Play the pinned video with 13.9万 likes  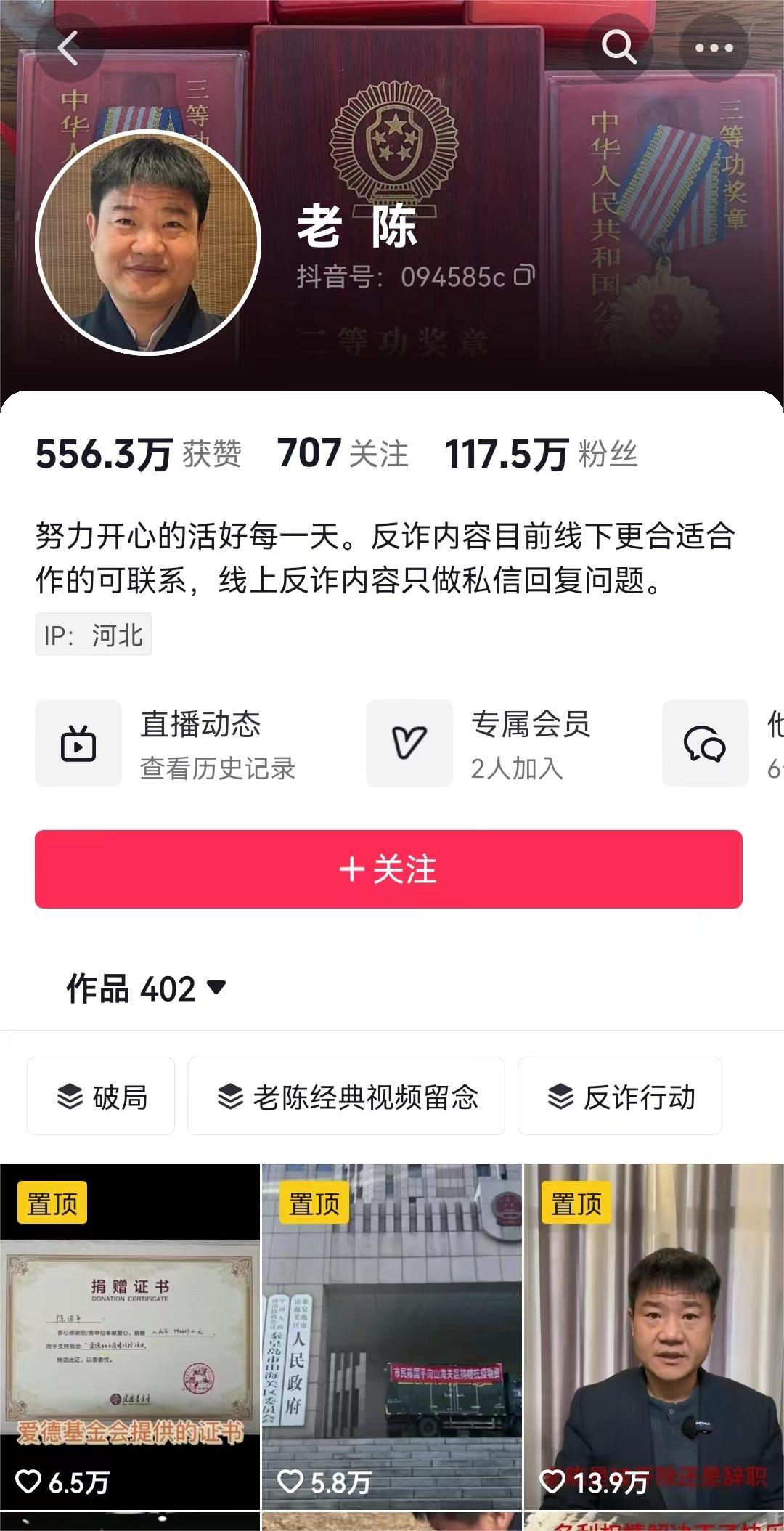654,1336
